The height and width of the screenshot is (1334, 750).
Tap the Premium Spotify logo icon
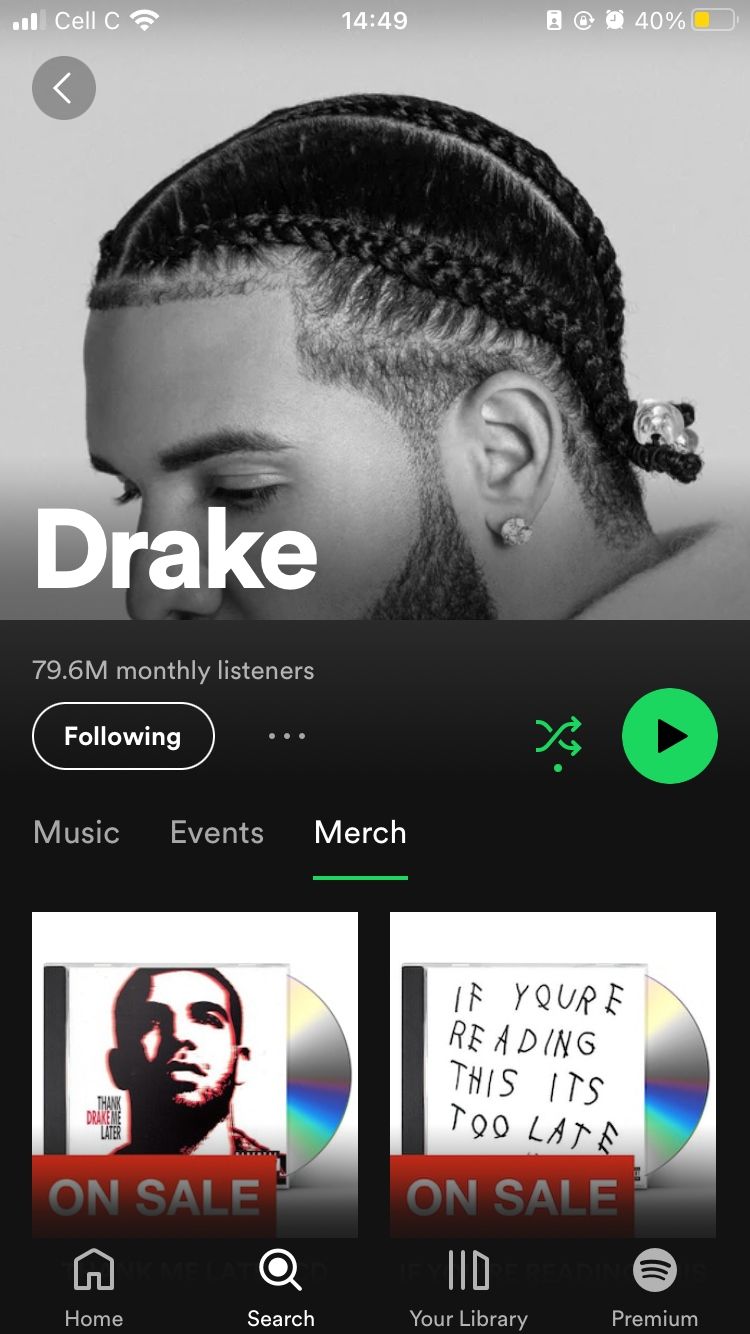(x=655, y=1270)
